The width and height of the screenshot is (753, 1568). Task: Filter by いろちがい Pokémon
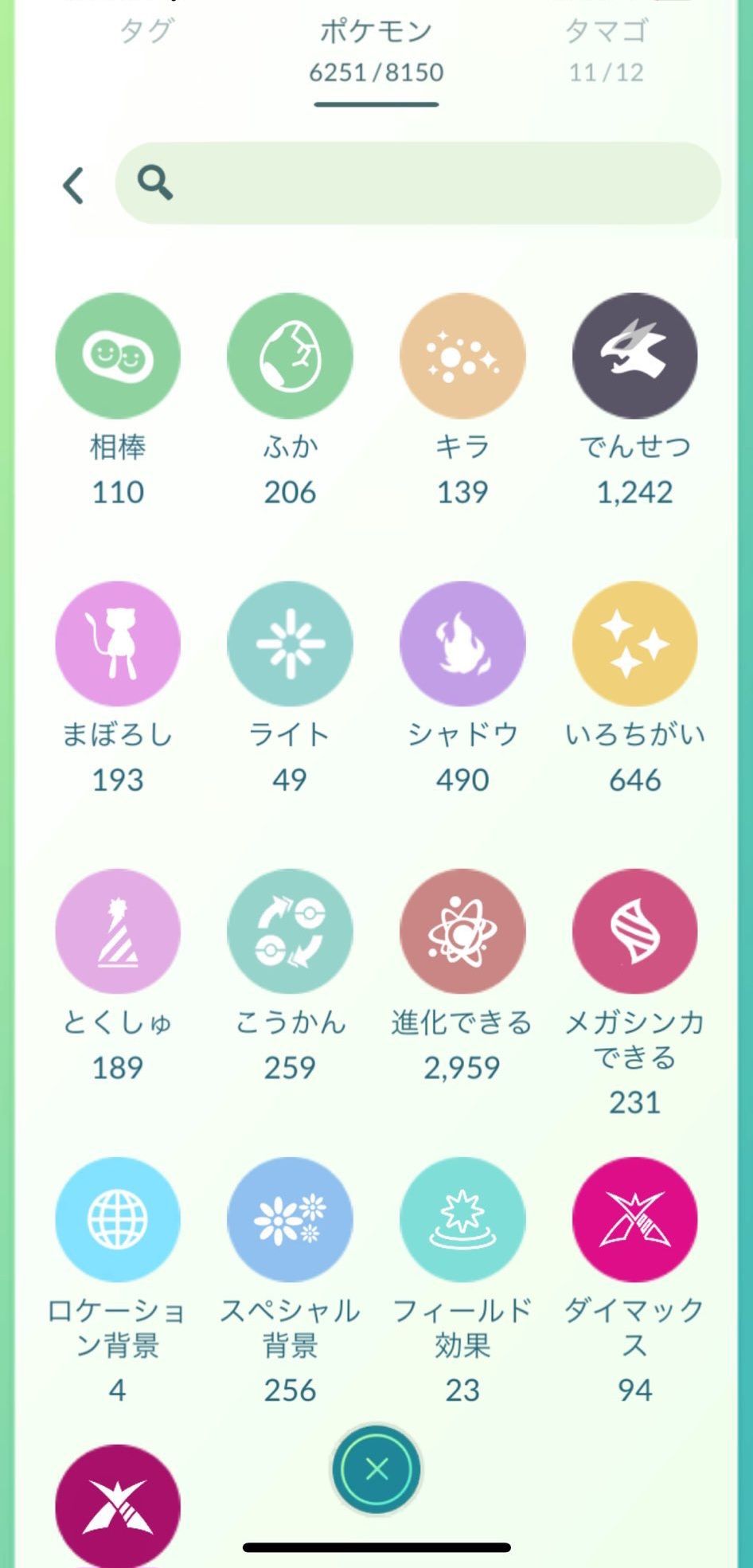coord(634,643)
